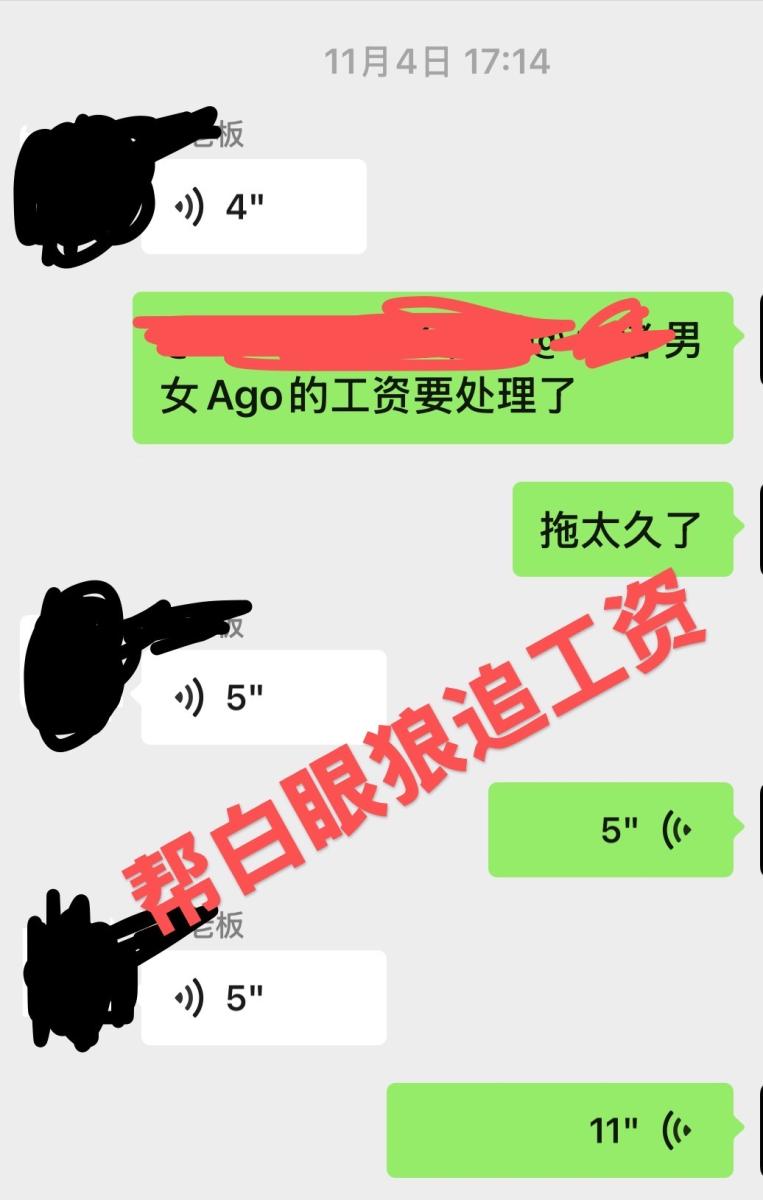763x1200 pixels.
Task: Play the 11-second sent voice message
Action: pyautogui.click(x=560, y=1131)
